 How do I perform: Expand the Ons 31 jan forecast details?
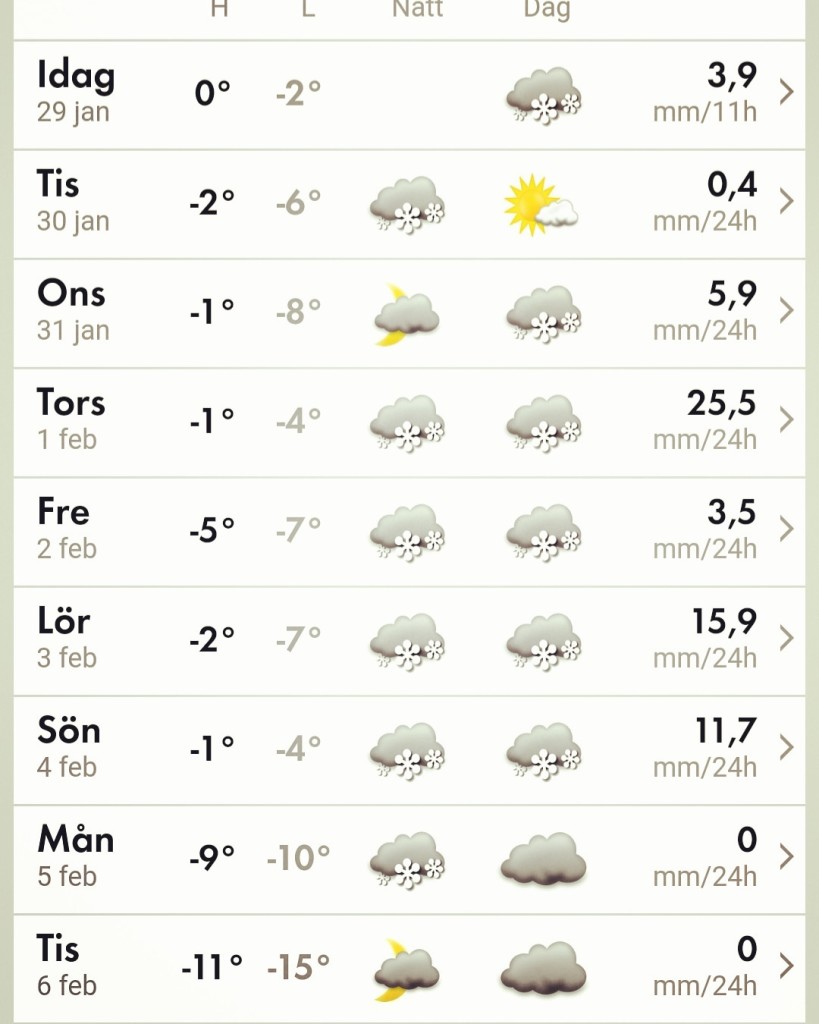click(410, 313)
